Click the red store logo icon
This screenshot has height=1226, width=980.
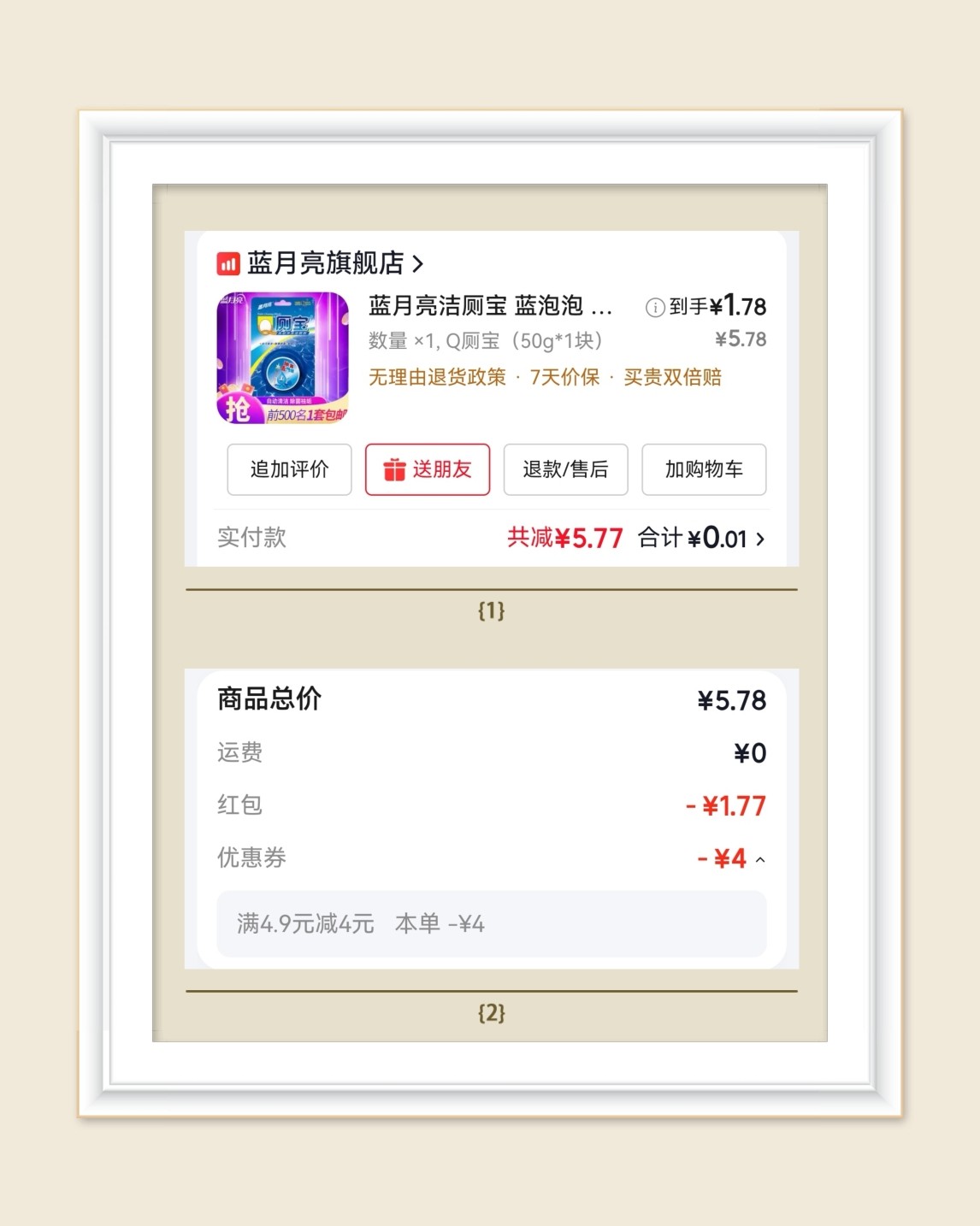tap(227, 264)
